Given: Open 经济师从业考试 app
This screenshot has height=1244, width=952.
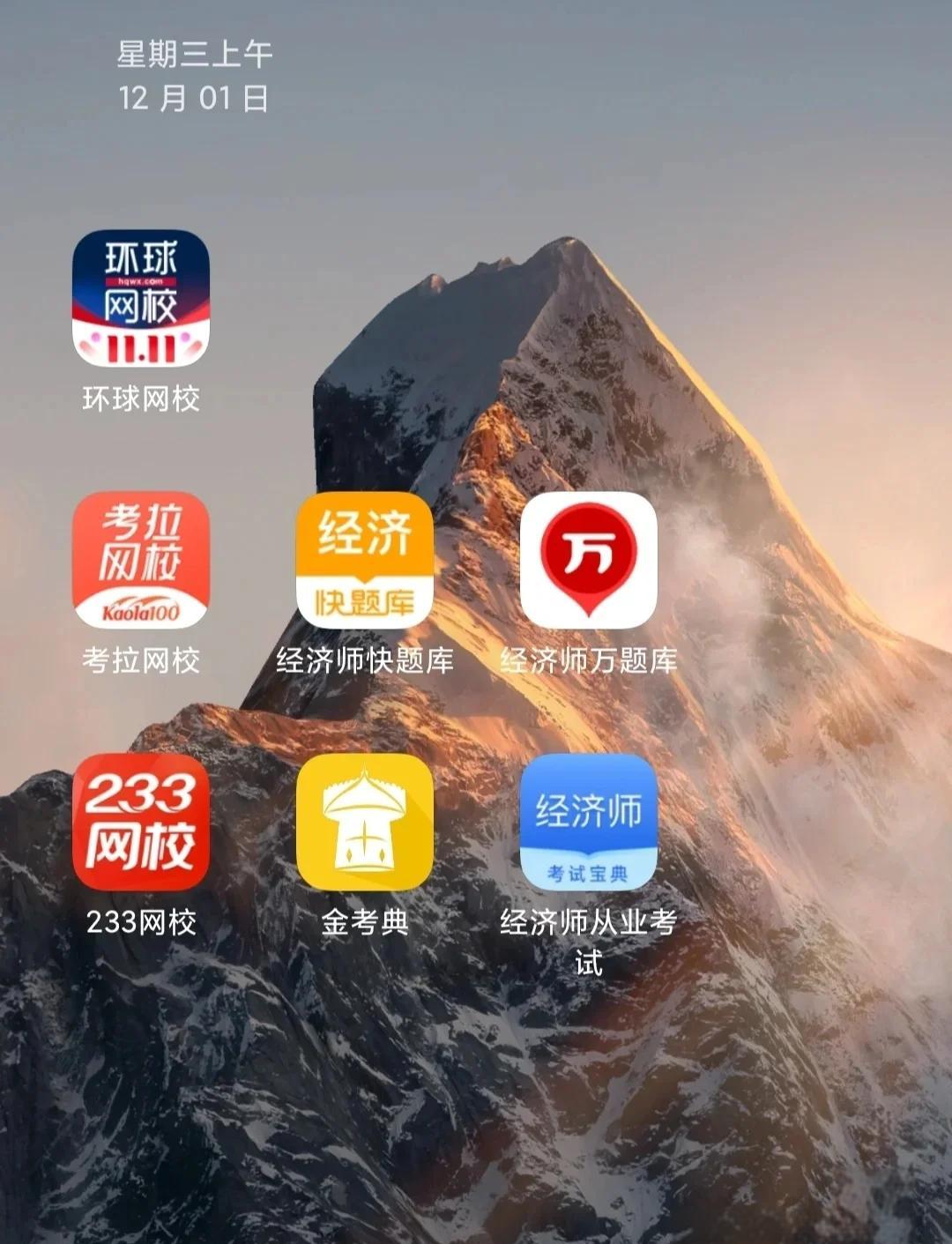Looking at the screenshot, I should point(588,822).
